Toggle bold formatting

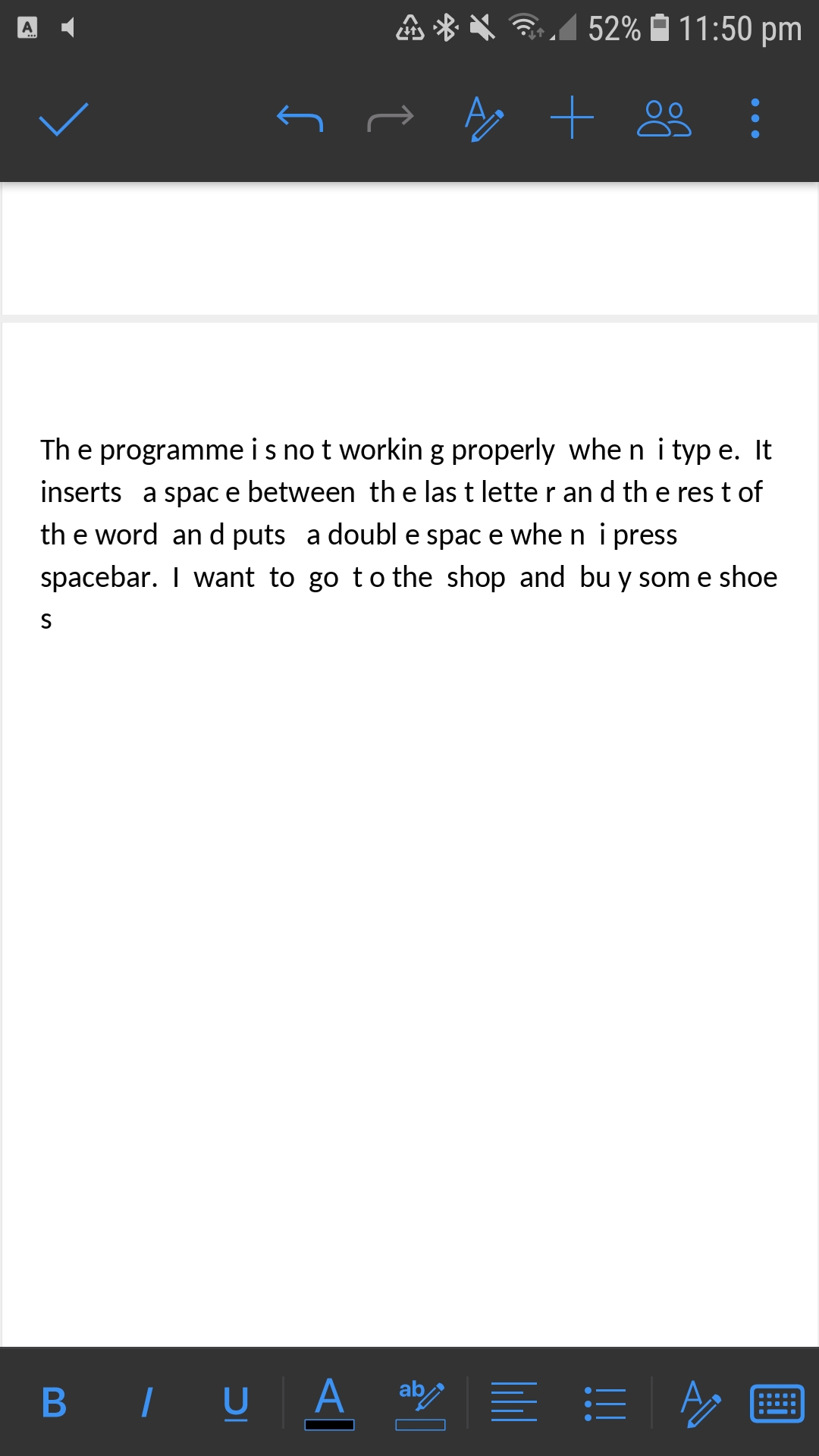pyautogui.click(x=54, y=1402)
